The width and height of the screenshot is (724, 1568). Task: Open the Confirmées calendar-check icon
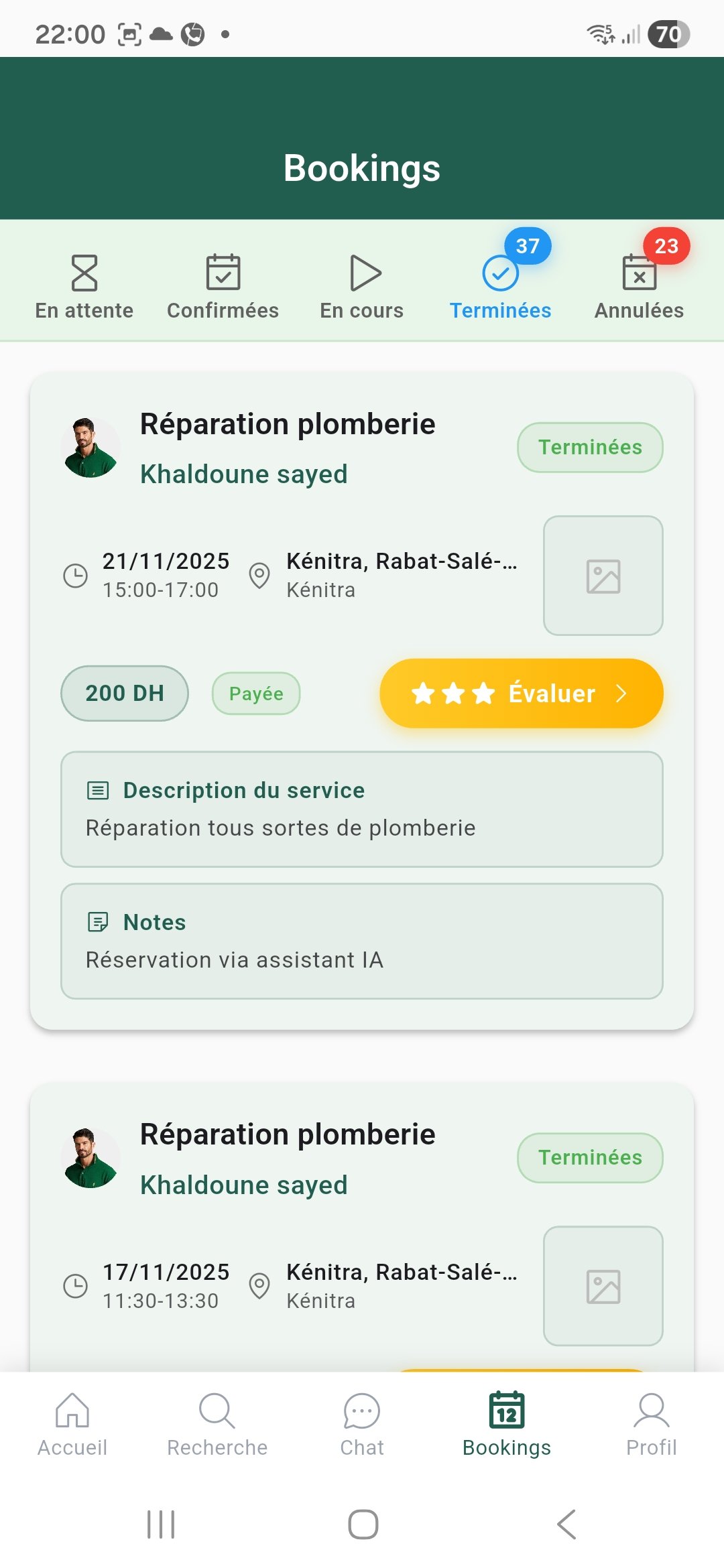(223, 273)
